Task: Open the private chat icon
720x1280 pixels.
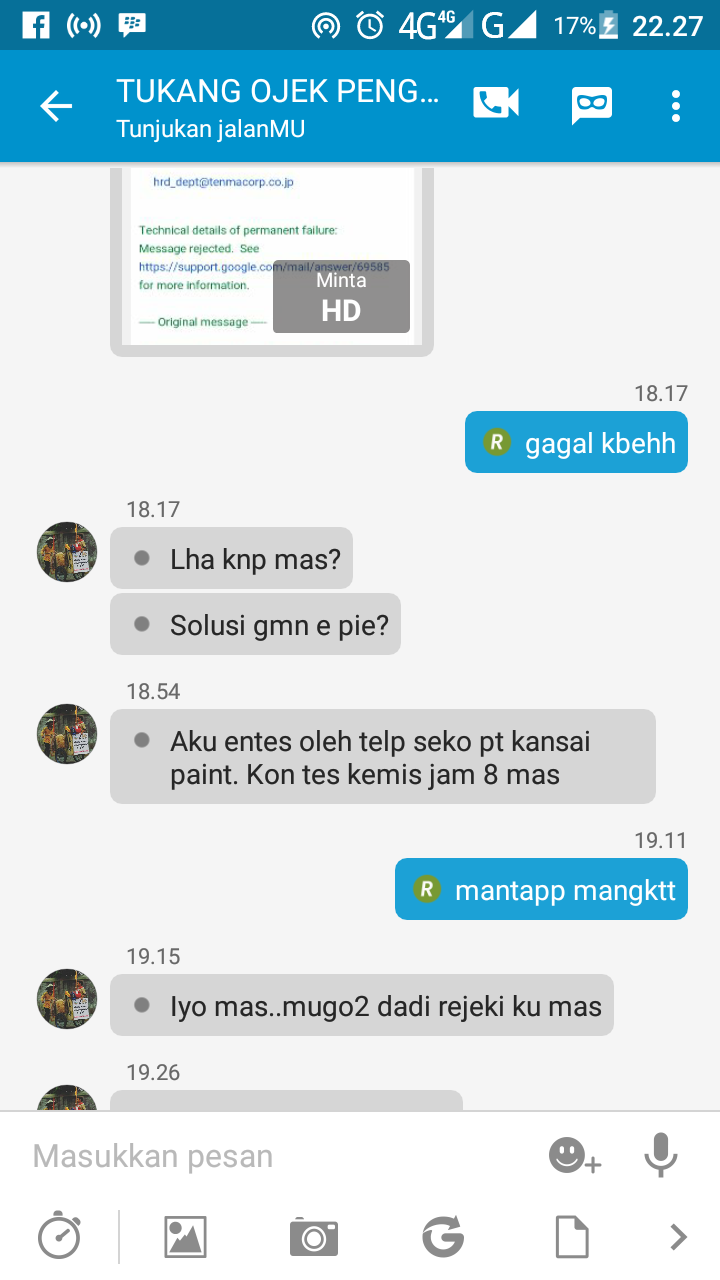Action: [591, 105]
